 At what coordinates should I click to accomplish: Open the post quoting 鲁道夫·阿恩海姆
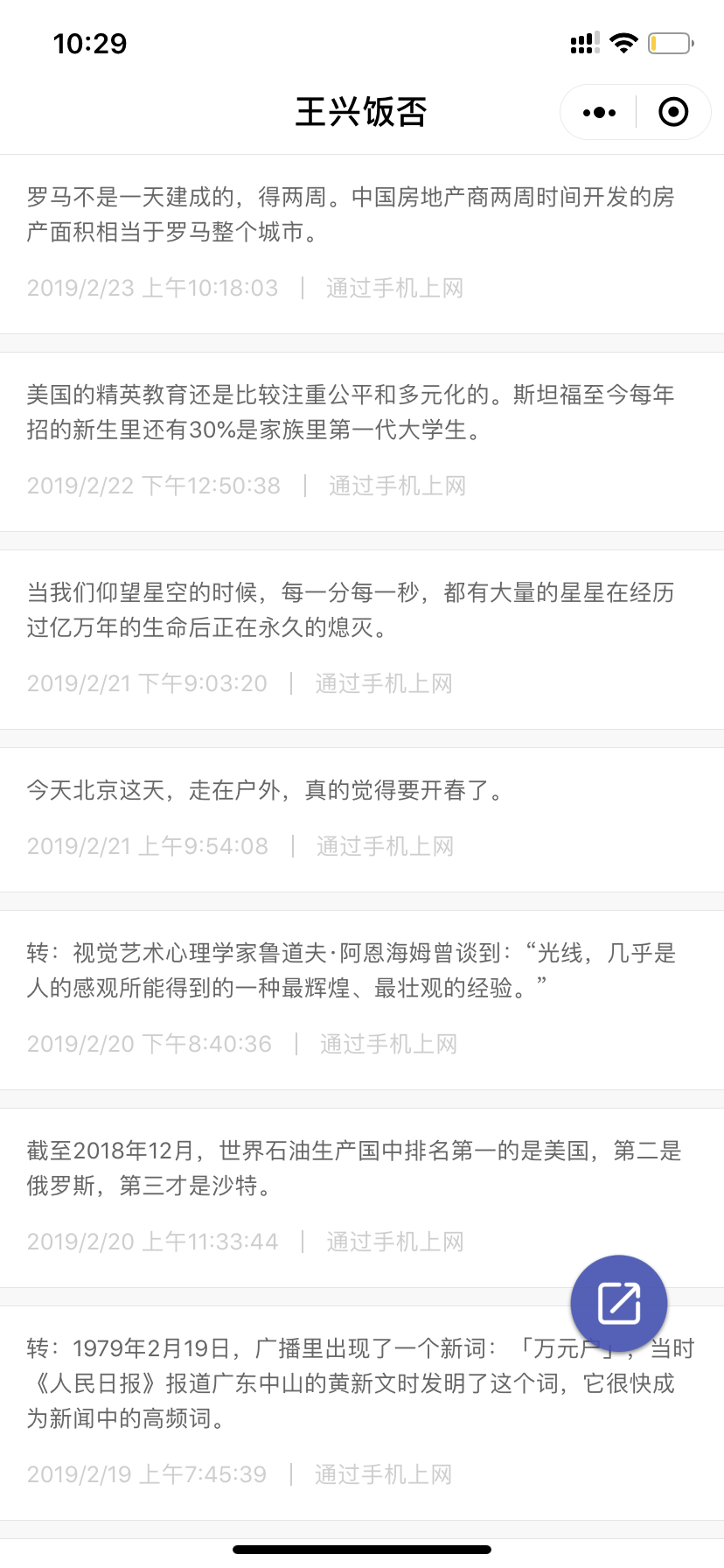coord(362,1000)
